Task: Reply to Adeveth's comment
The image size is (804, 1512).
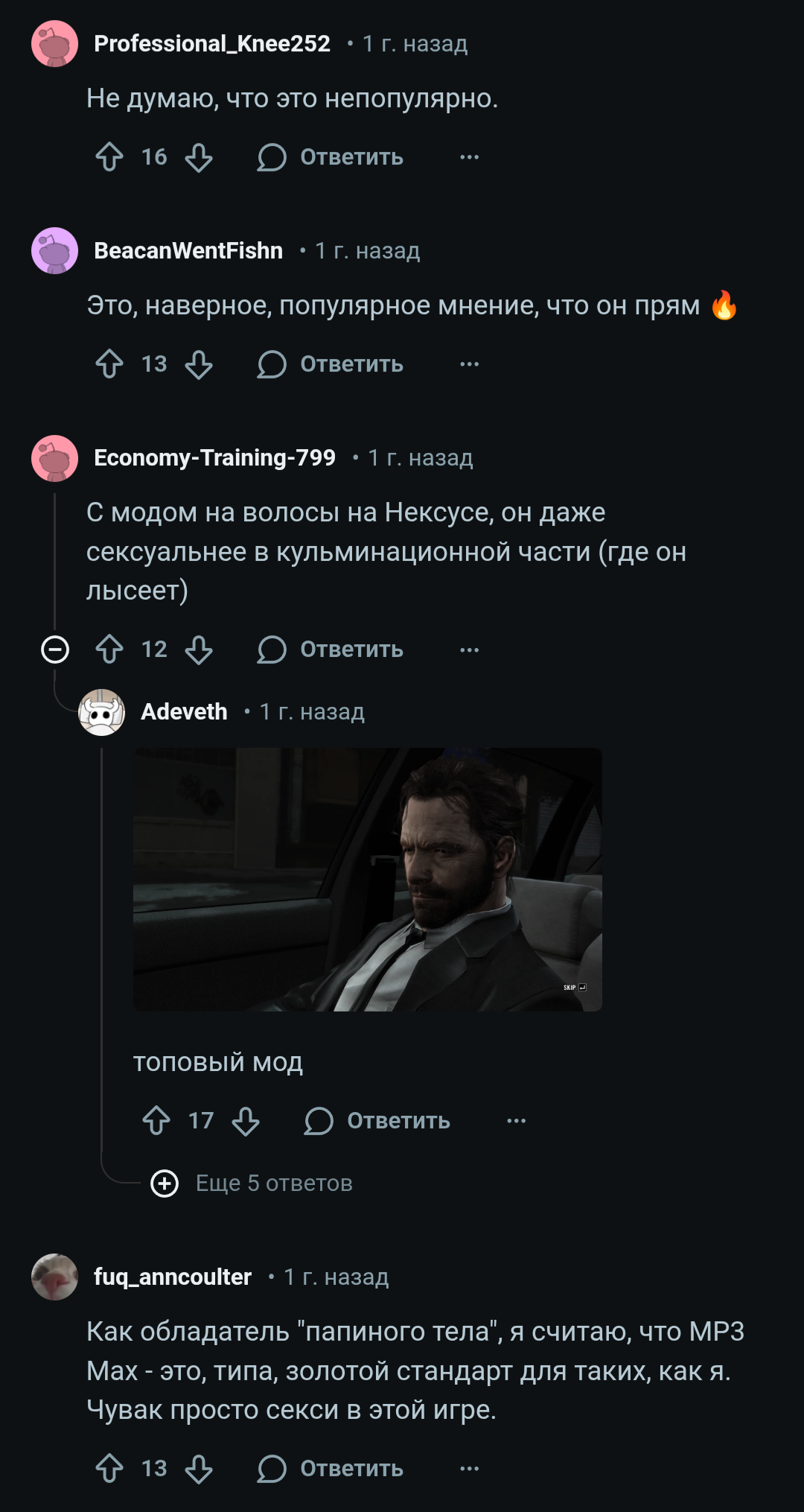Action: tap(377, 1121)
